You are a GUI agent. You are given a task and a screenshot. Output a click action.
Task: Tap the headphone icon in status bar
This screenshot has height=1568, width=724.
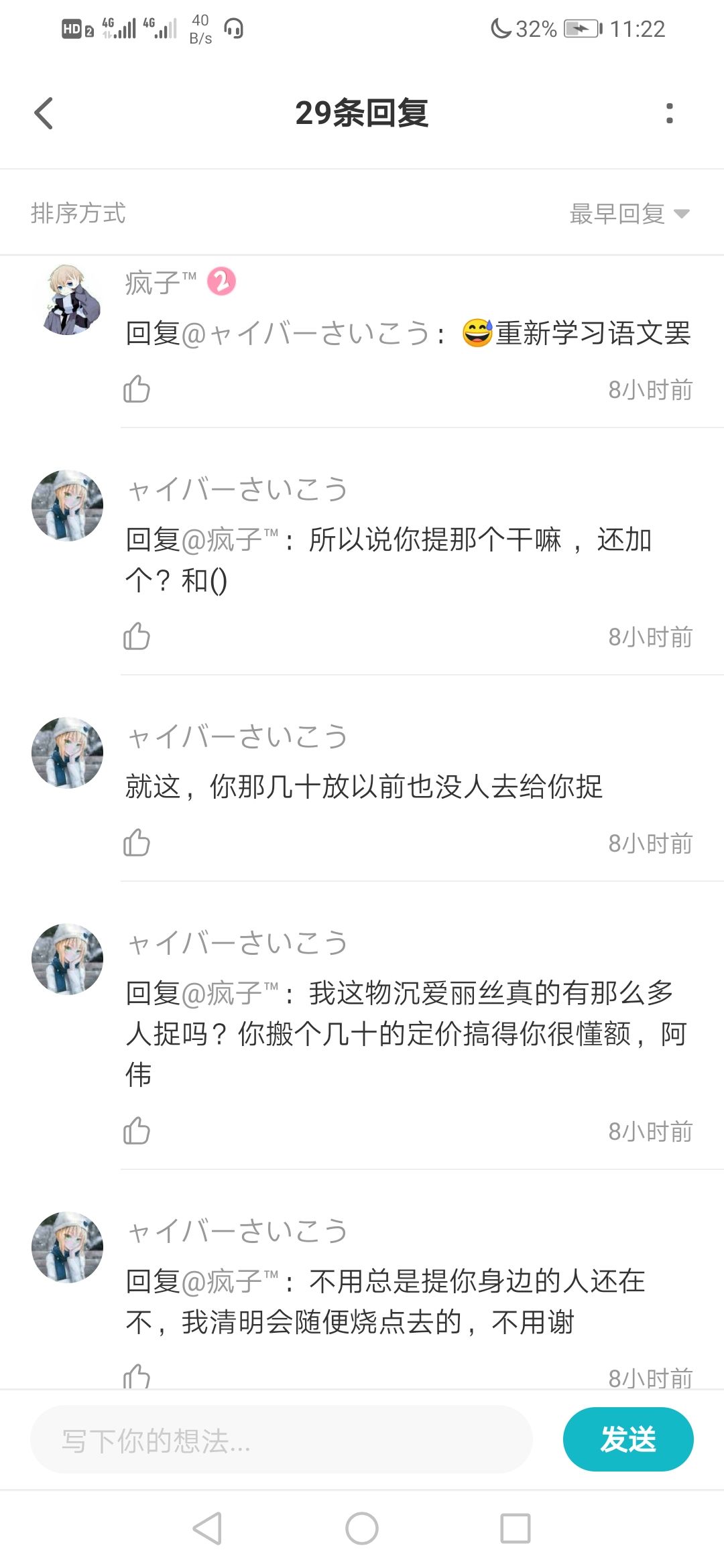click(x=231, y=29)
